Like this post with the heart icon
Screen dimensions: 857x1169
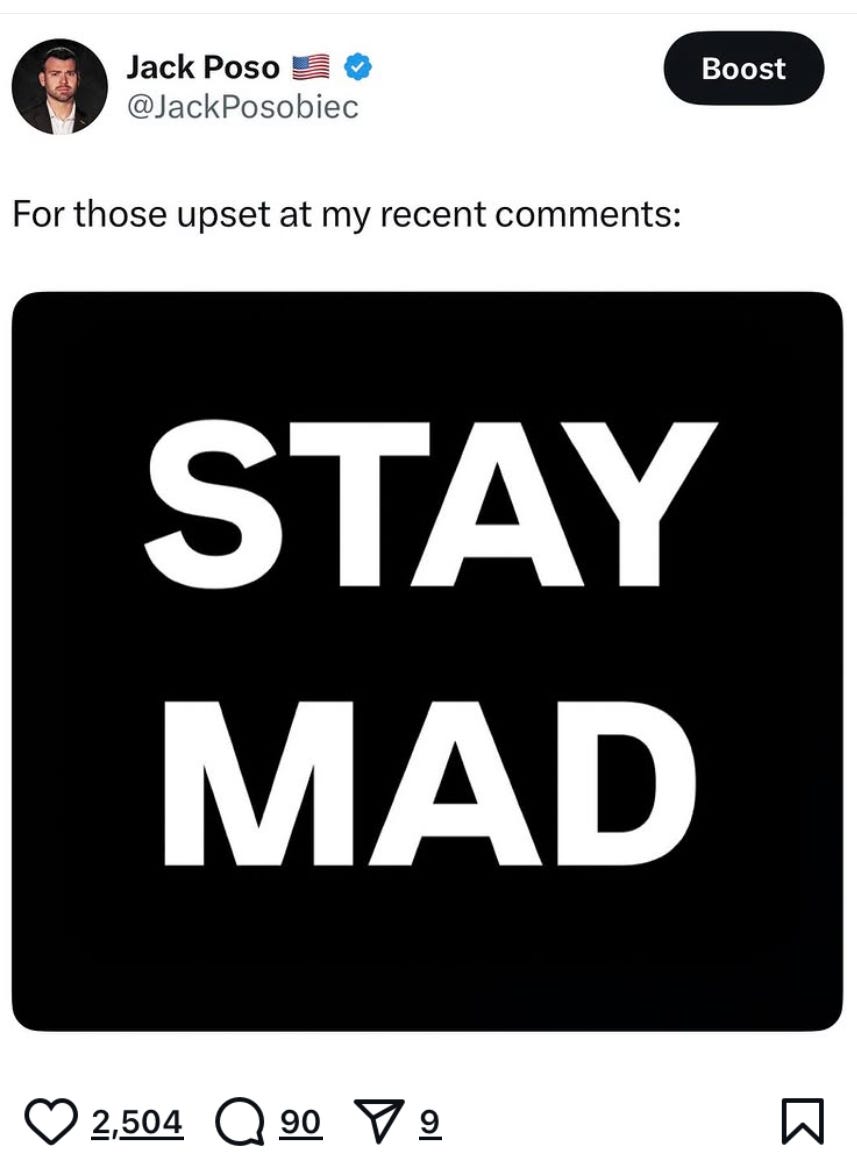54,1122
